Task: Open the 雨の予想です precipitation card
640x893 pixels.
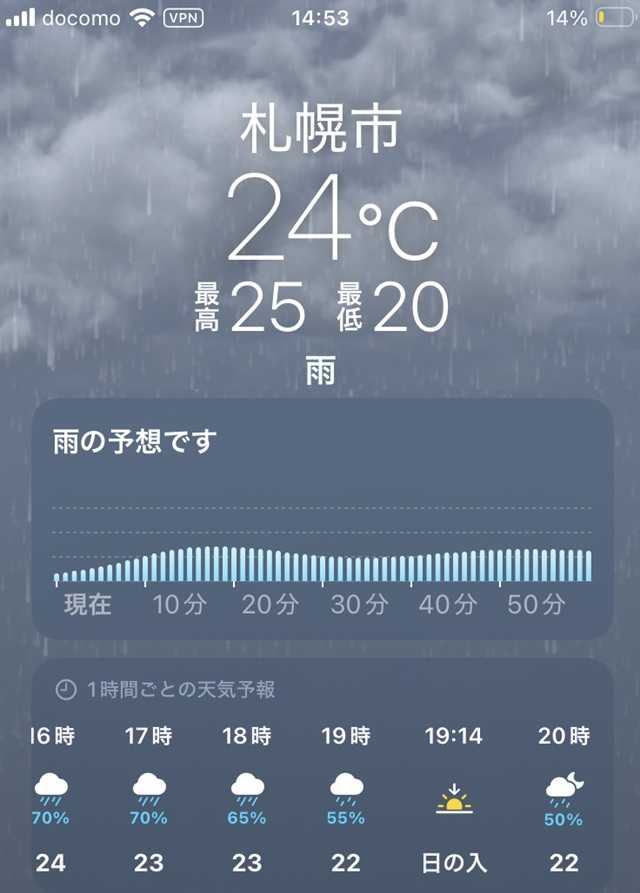Action: [322, 519]
